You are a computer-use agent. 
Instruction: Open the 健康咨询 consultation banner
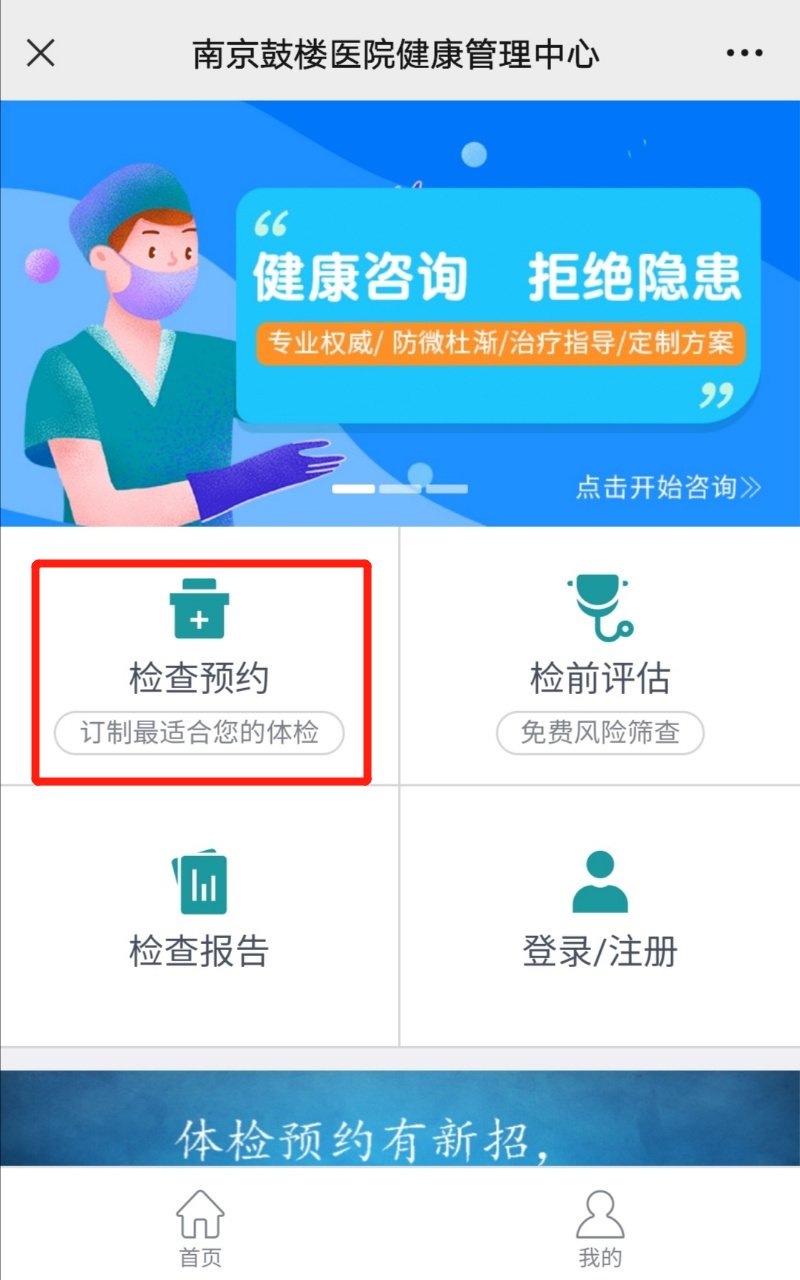click(x=400, y=312)
